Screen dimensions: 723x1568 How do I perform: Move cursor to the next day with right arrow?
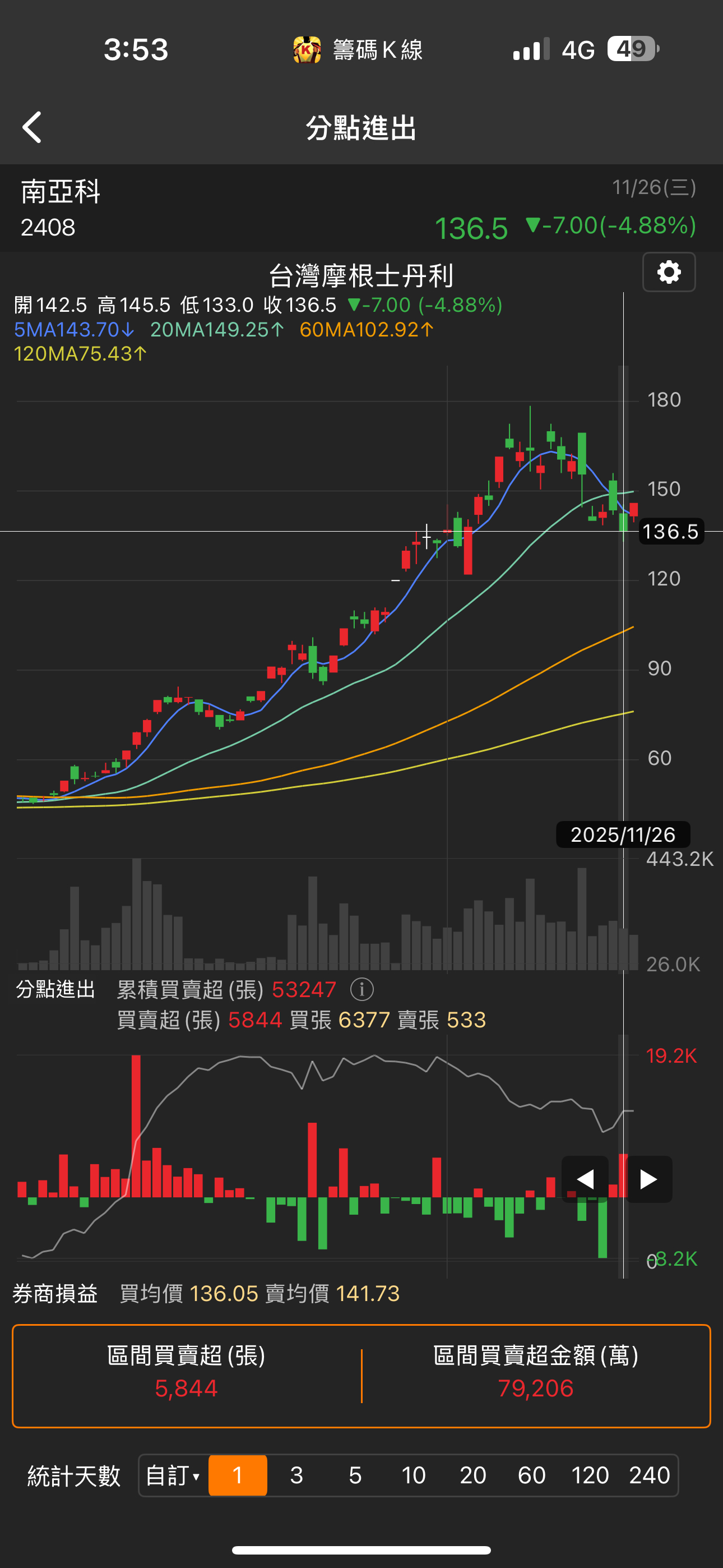tap(650, 1179)
